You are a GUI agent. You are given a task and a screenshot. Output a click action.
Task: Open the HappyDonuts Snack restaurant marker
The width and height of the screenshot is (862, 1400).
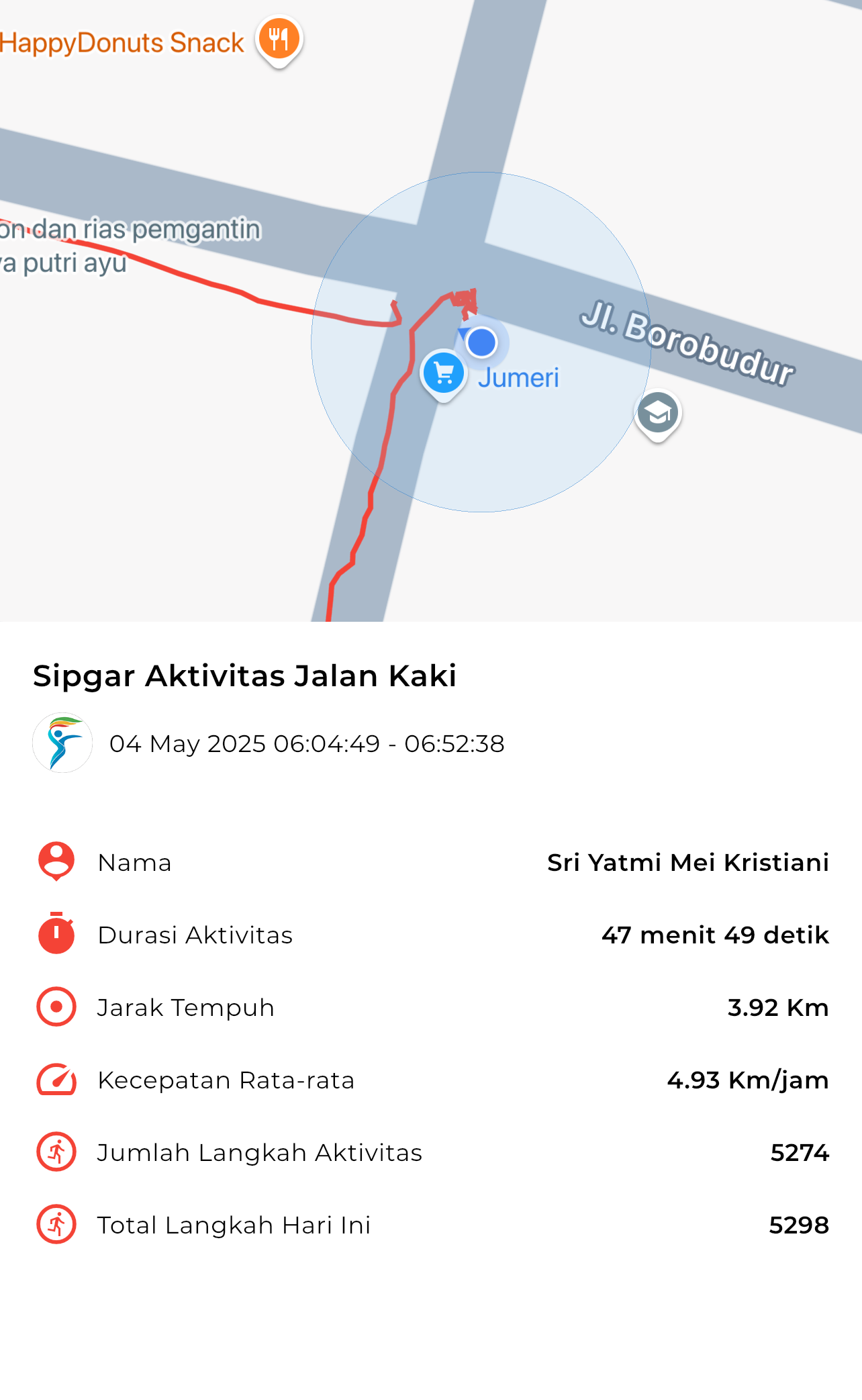279,40
